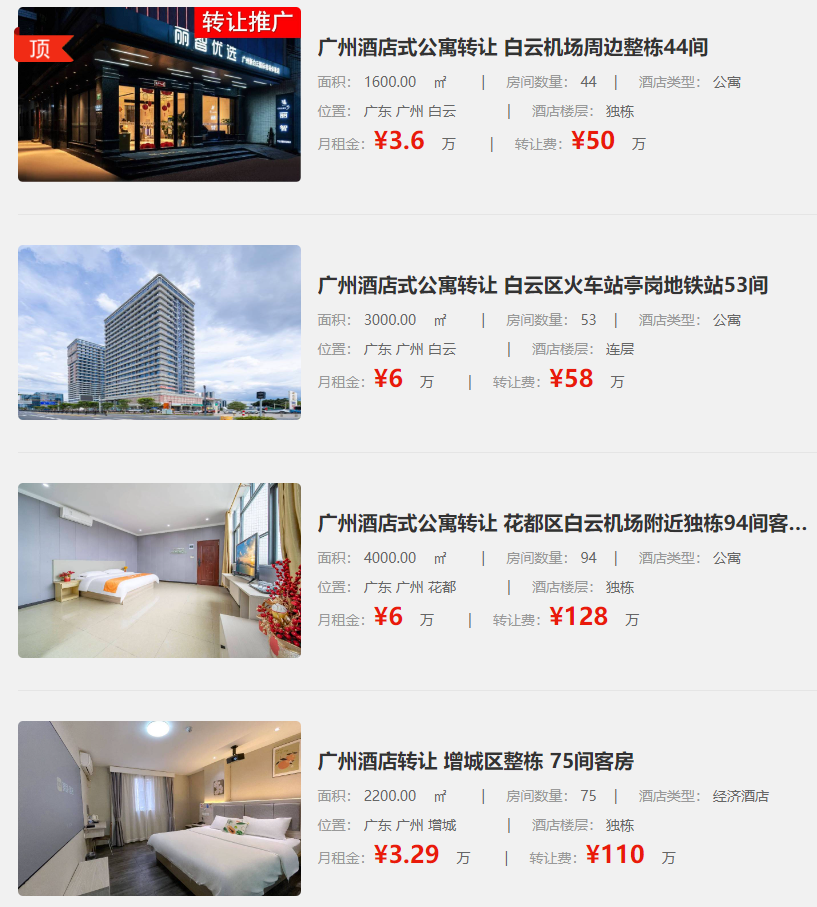This screenshot has width=817, height=907.
Task: Tap the room photo of the 花都 94-room listing
Action: (159, 570)
